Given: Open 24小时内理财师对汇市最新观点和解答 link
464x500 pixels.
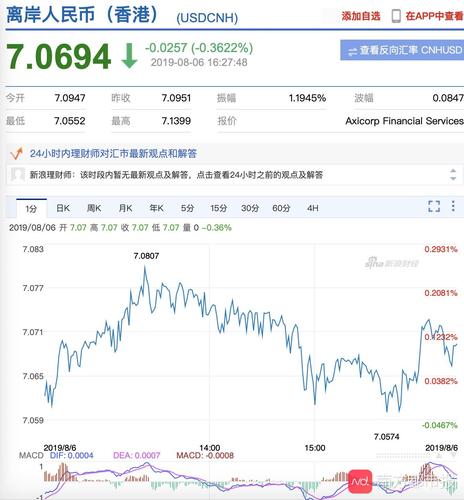Looking at the screenshot, I should click(x=113, y=154).
